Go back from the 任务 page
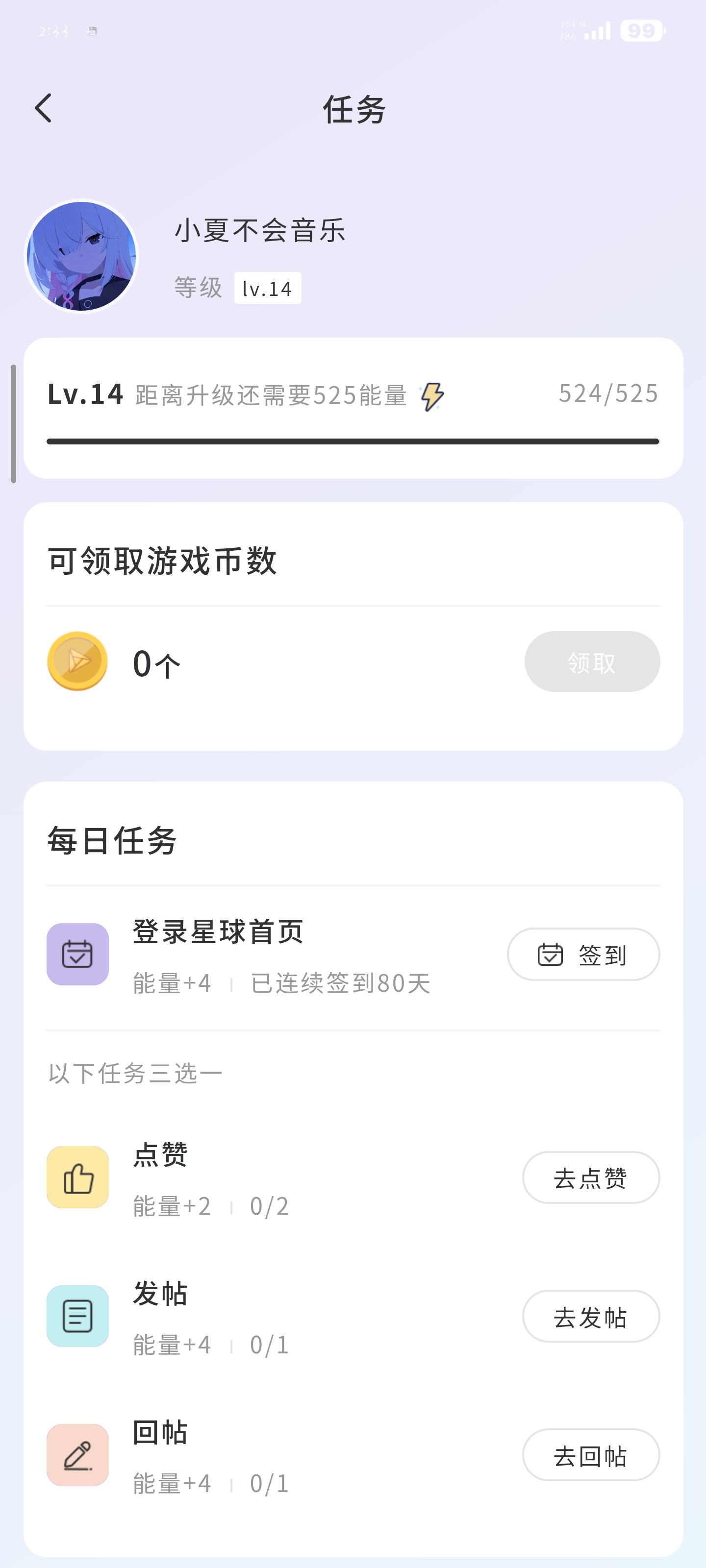The height and width of the screenshot is (1568, 706). click(43, 108)
